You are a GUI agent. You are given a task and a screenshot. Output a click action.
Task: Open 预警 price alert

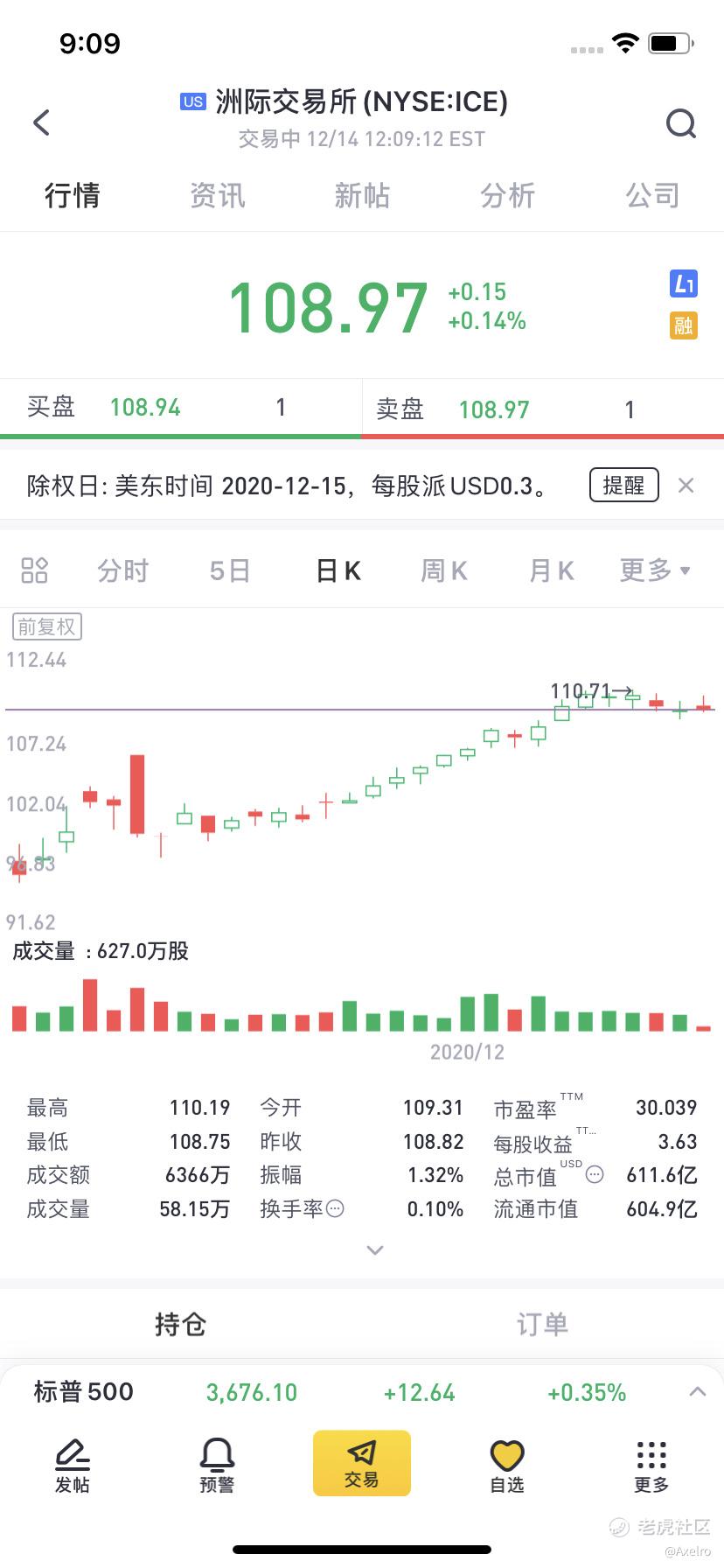(x=217, y=1466)
